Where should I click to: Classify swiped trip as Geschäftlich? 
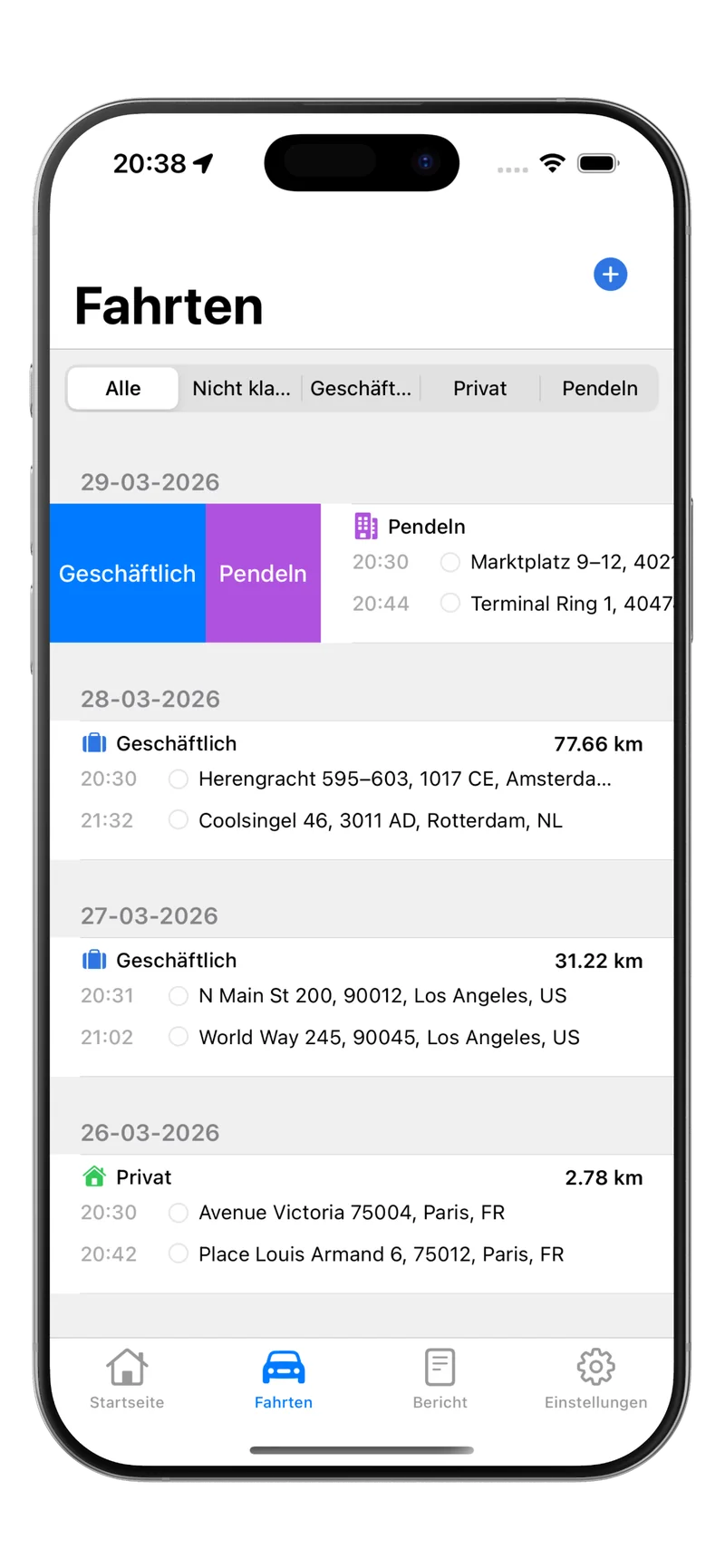(x=128, y=574)
